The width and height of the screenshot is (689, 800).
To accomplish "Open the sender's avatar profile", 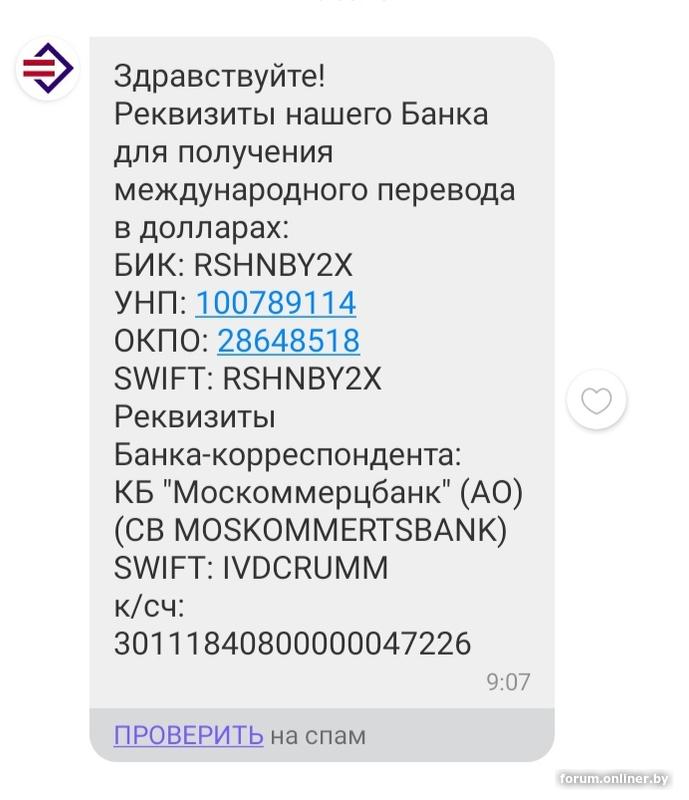I will 48,68.
